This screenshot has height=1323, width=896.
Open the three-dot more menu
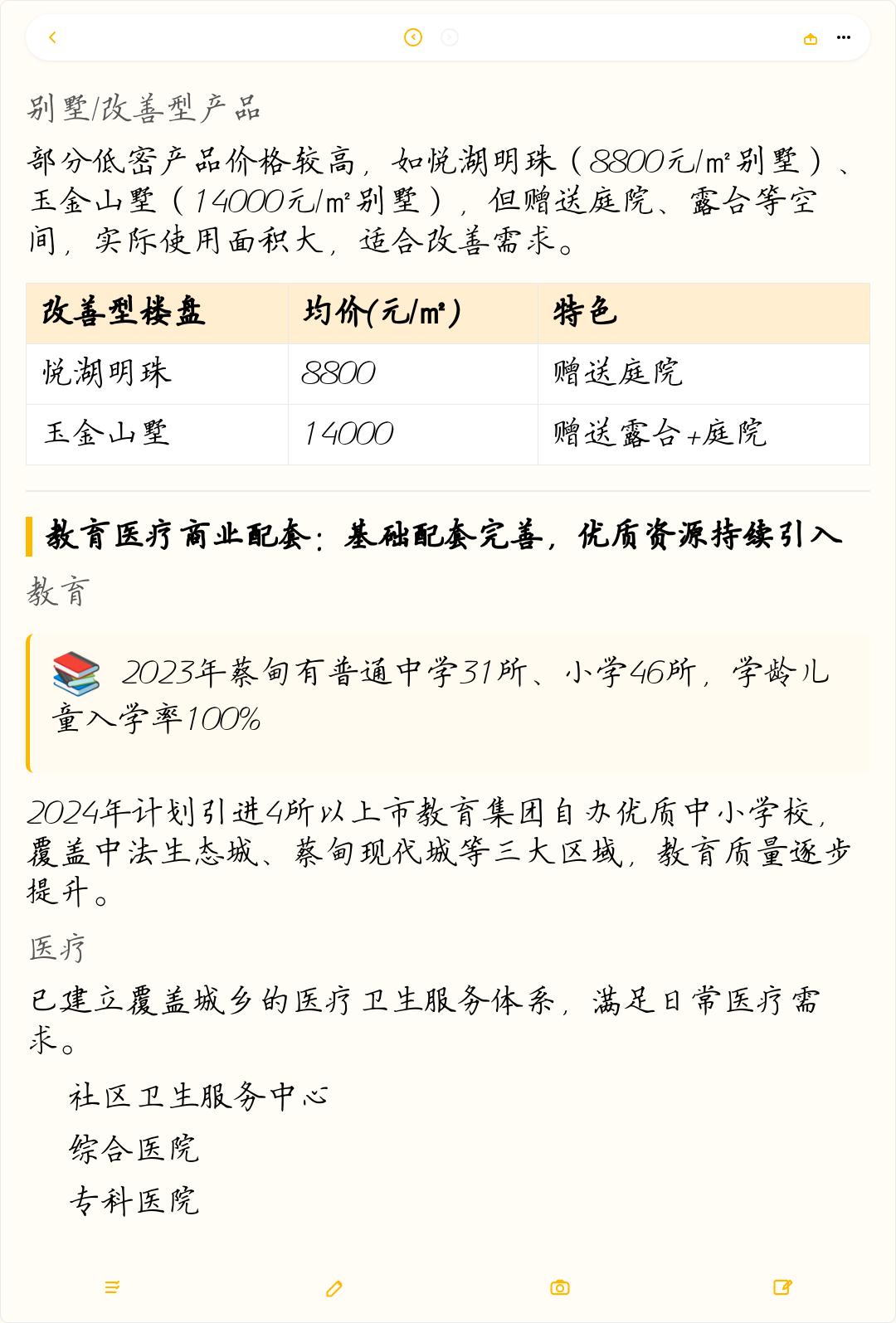(x=844, y=37)
